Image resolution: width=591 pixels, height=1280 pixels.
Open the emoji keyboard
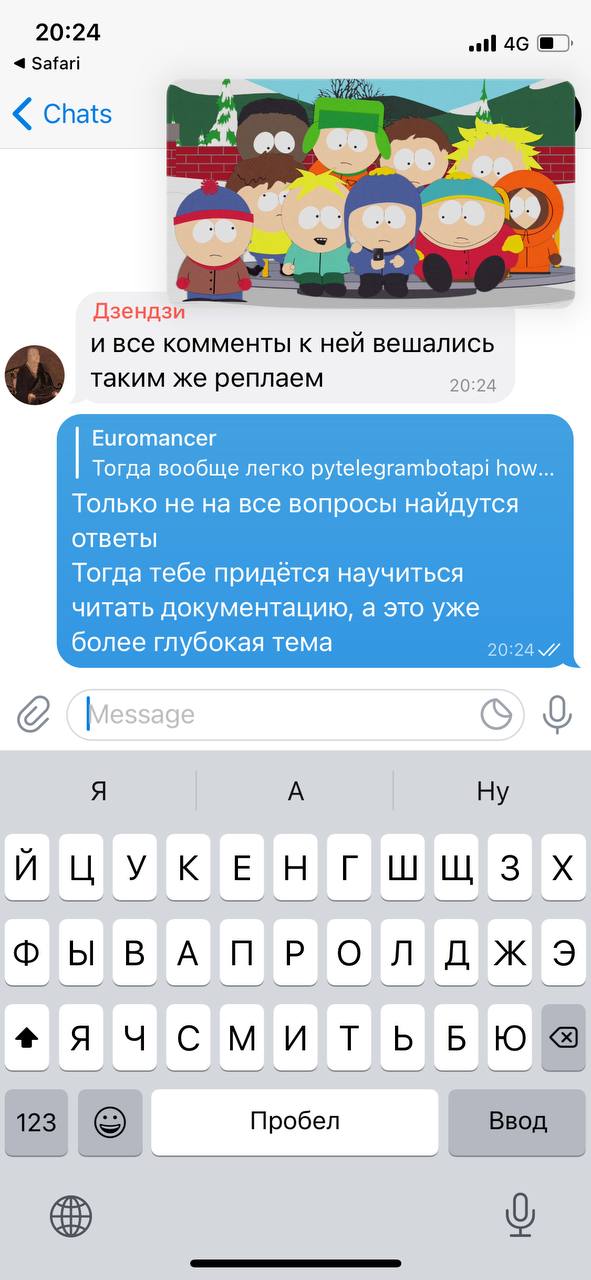110,1122
